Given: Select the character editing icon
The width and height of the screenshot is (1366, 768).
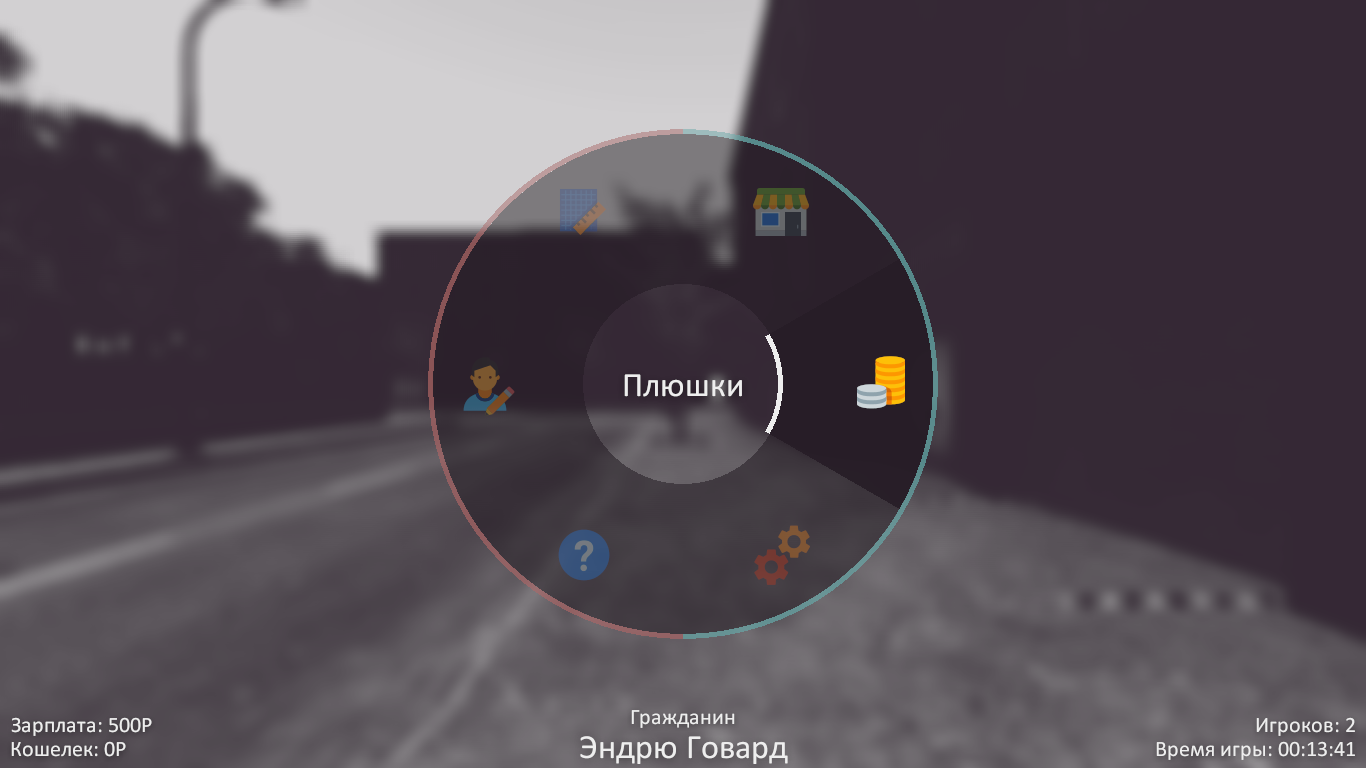Looking at the screenshot, I should pos(487,388).
